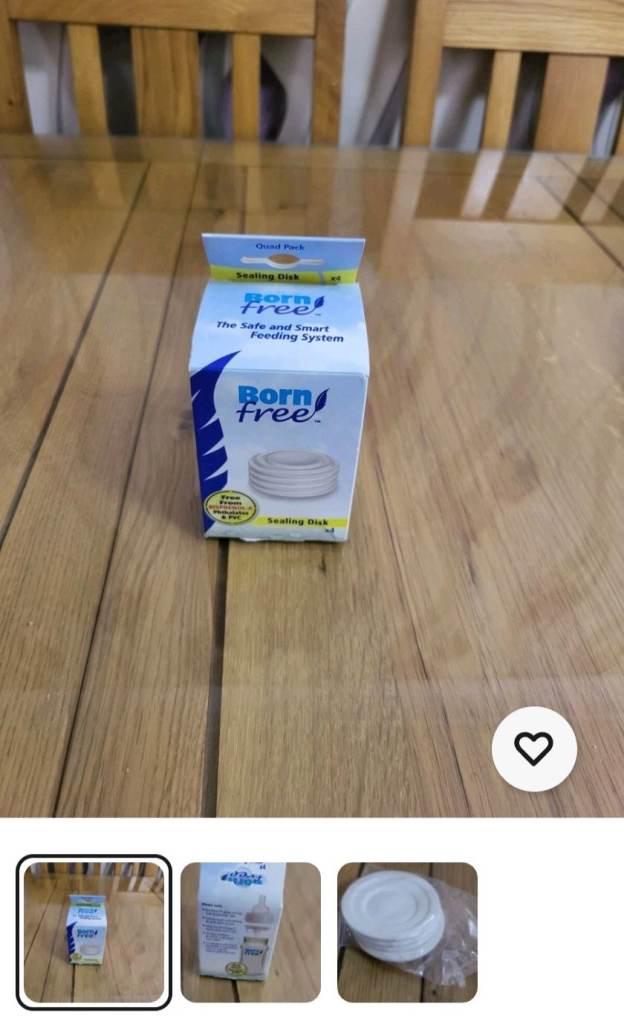Screen dimensions: 624x1024
Task: Select the first thumbnail showing the box front
Action: (94, 932)
